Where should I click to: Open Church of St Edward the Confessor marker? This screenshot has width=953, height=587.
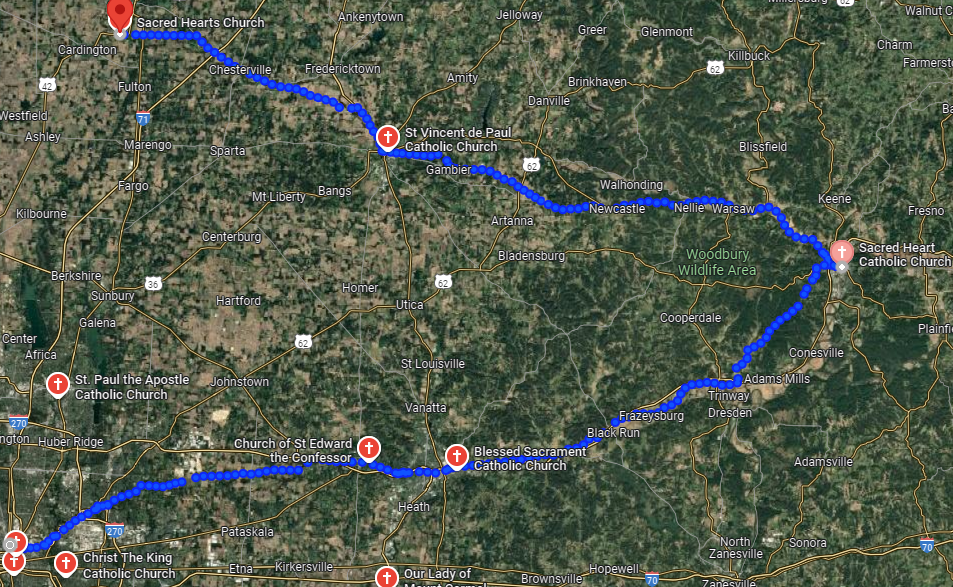pos(368,447)
